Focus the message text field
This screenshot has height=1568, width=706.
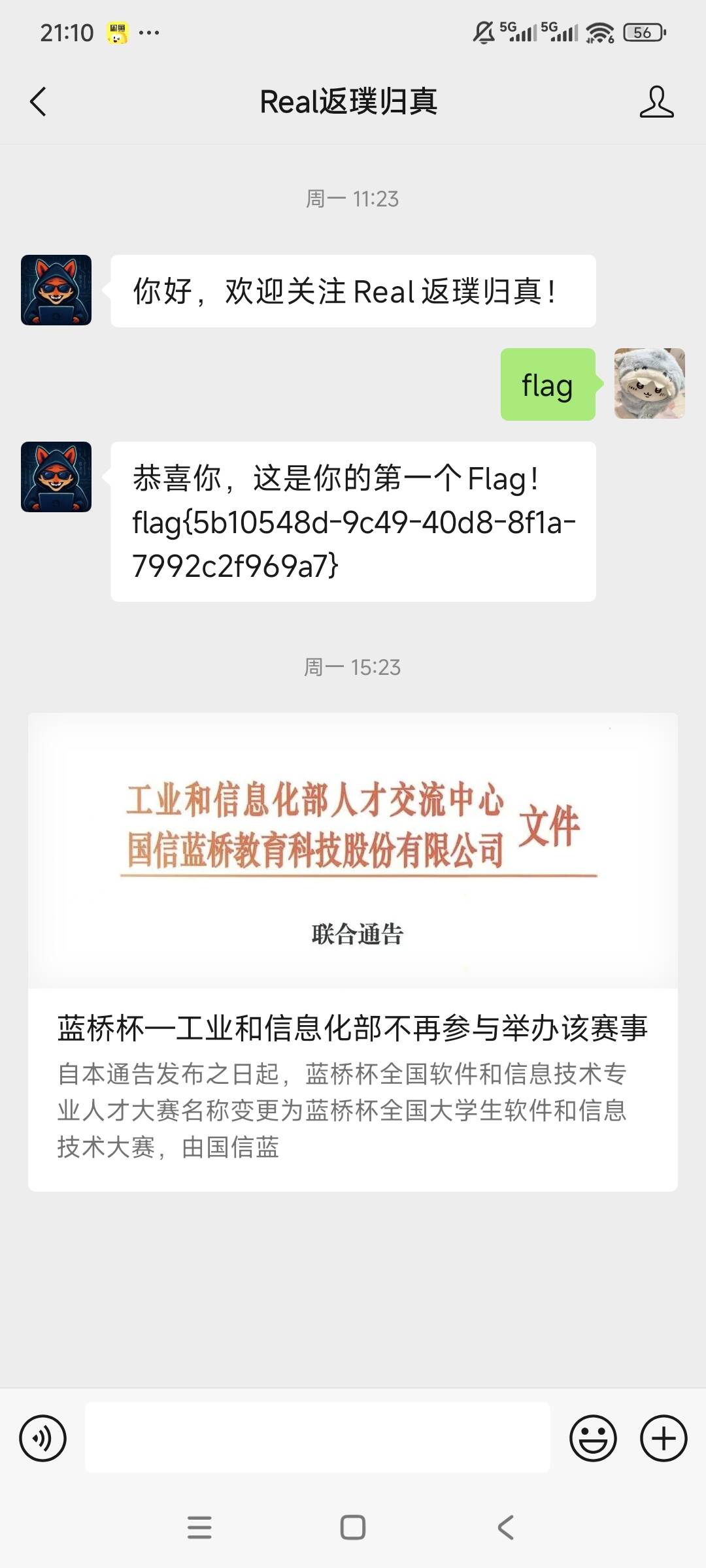click(317, 1437)
